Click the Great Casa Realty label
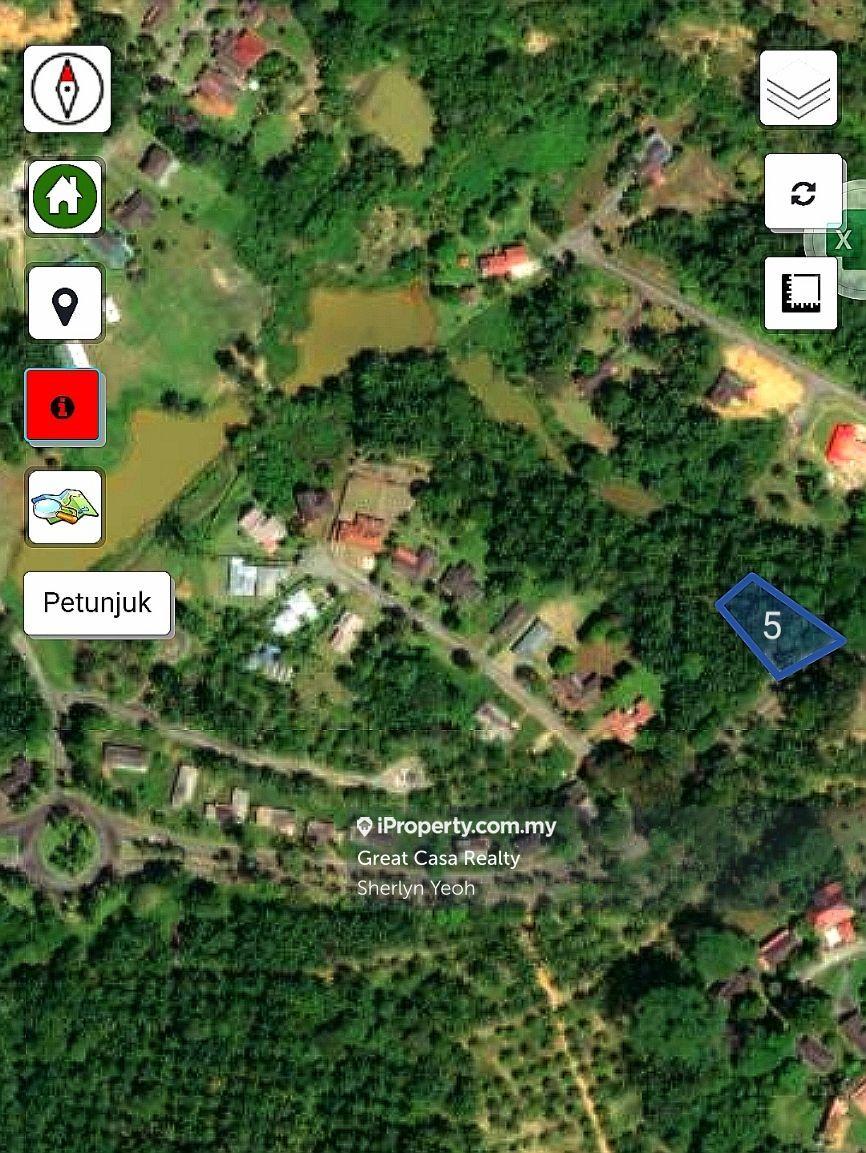Screen dimensions: 866x1153 pos(439,858)
